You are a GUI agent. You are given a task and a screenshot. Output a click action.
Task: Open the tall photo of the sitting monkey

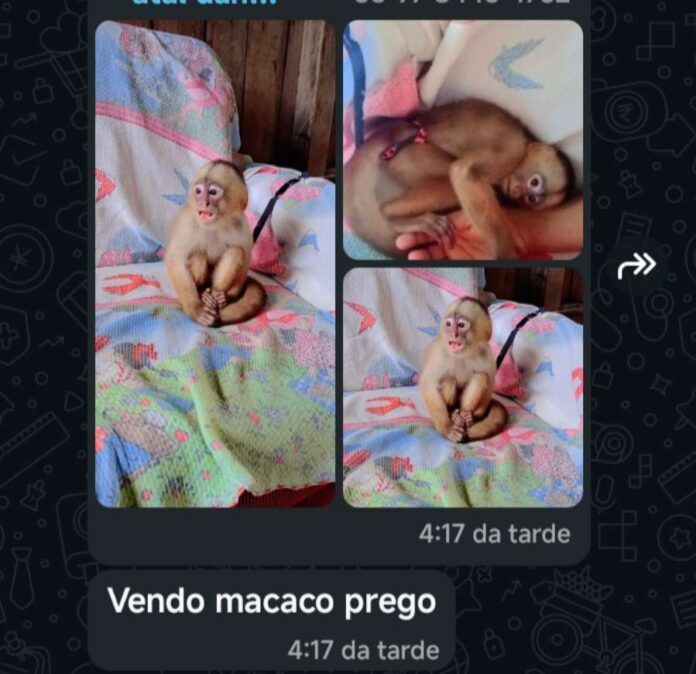(x=215, y=263)
